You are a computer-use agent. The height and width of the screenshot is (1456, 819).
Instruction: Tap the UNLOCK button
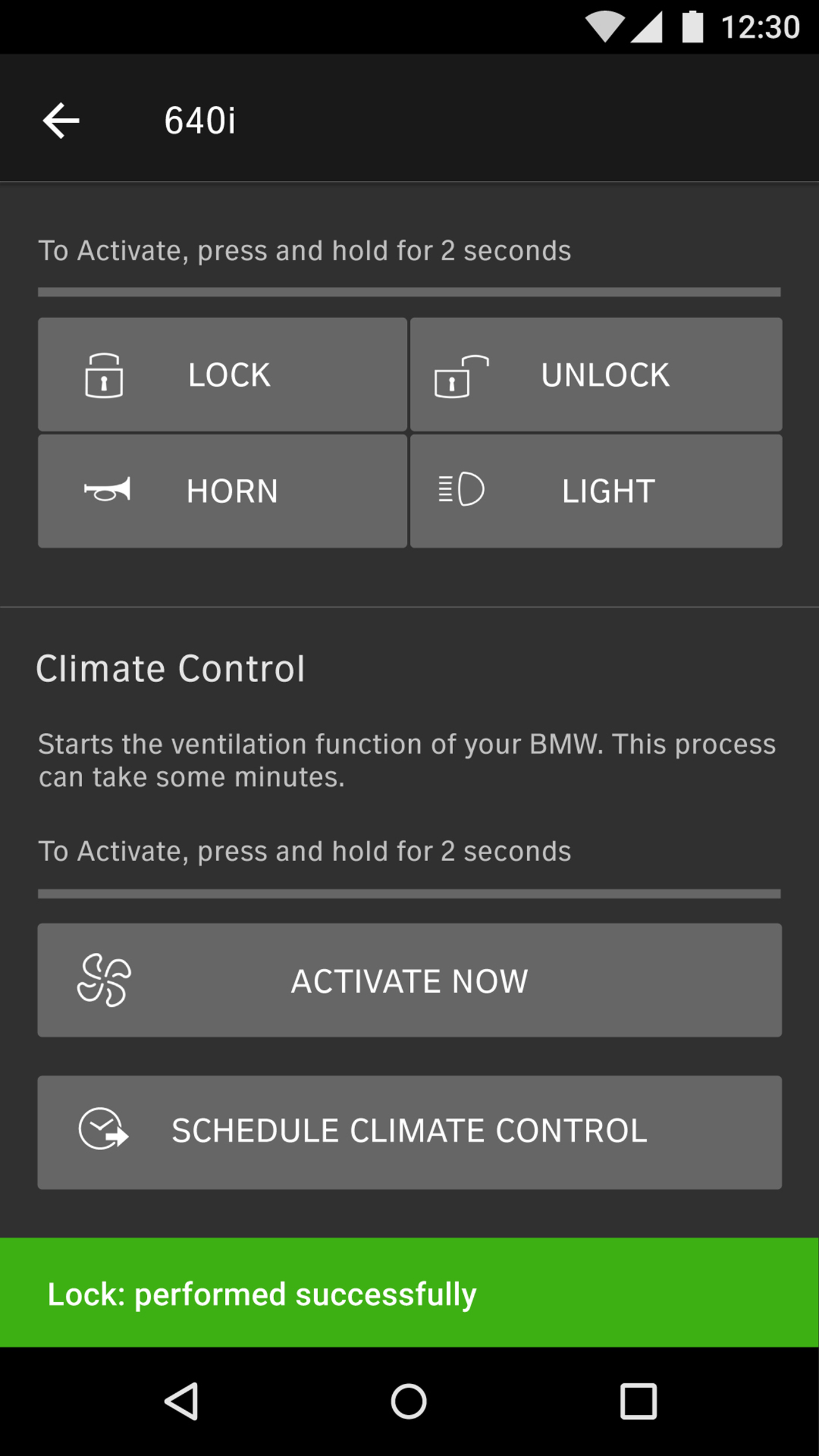(596, 375)
